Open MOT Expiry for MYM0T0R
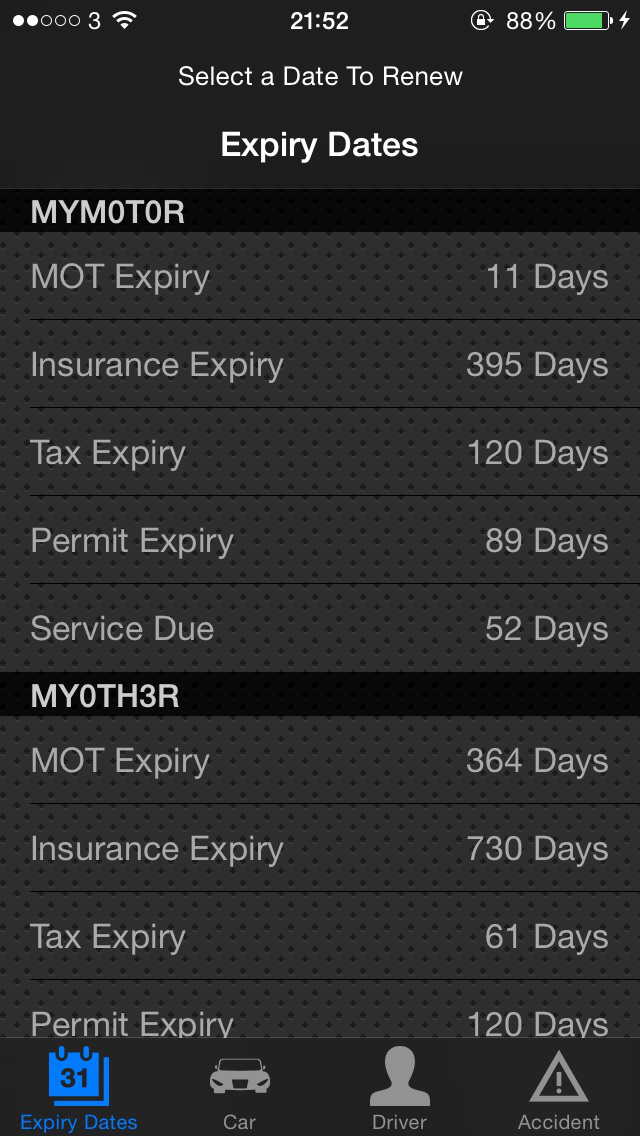This screenshot has height=1136, width=640. coord(320,276)
